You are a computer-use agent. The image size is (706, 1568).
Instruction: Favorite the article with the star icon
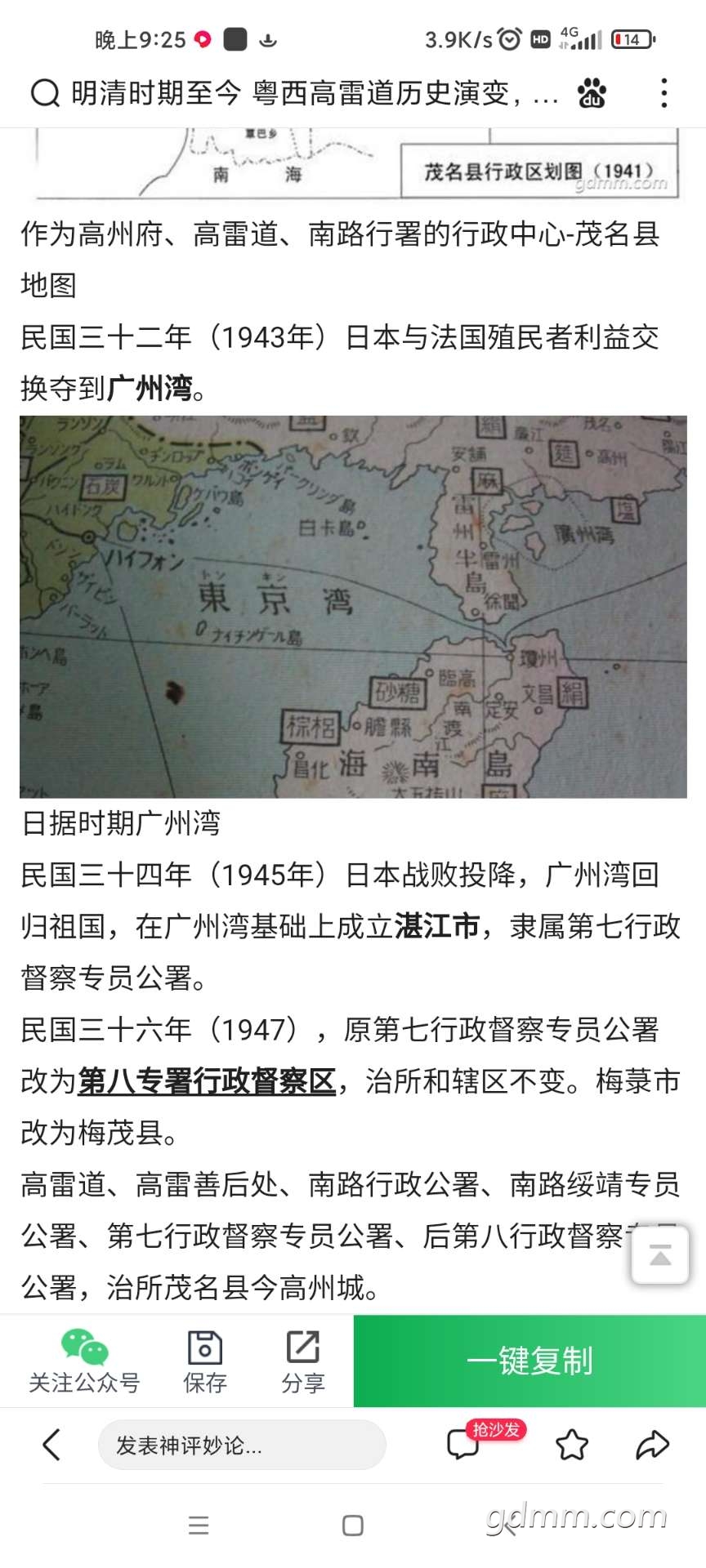coord(572,1445)
